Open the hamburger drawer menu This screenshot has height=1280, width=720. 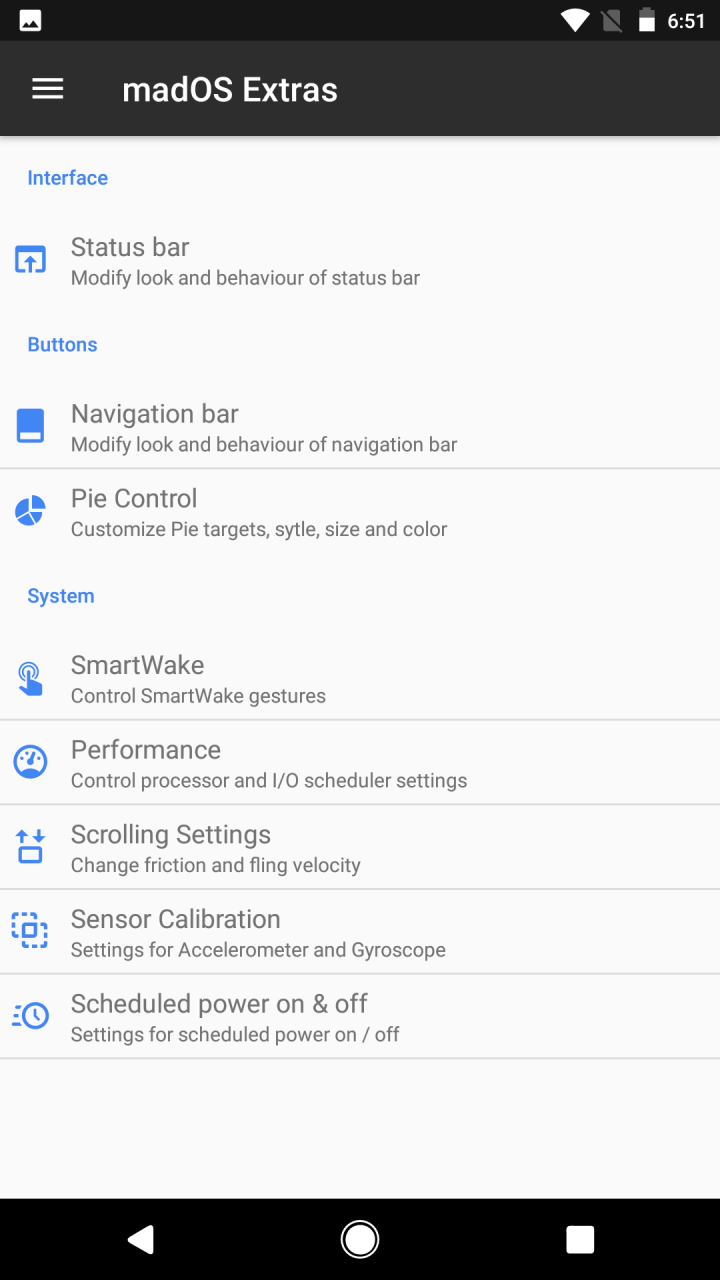(48, 89)
